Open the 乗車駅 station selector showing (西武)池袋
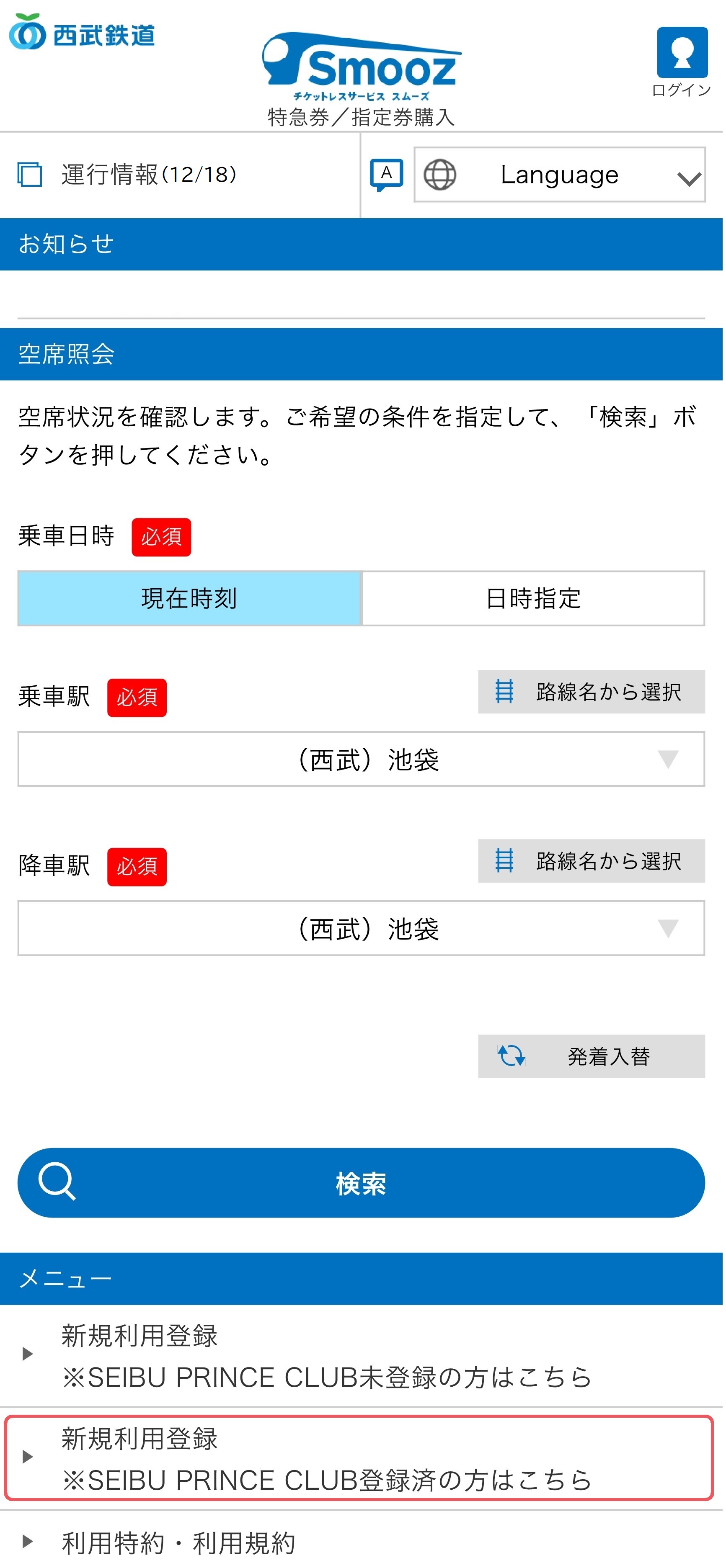 click(x=362, y=758)
